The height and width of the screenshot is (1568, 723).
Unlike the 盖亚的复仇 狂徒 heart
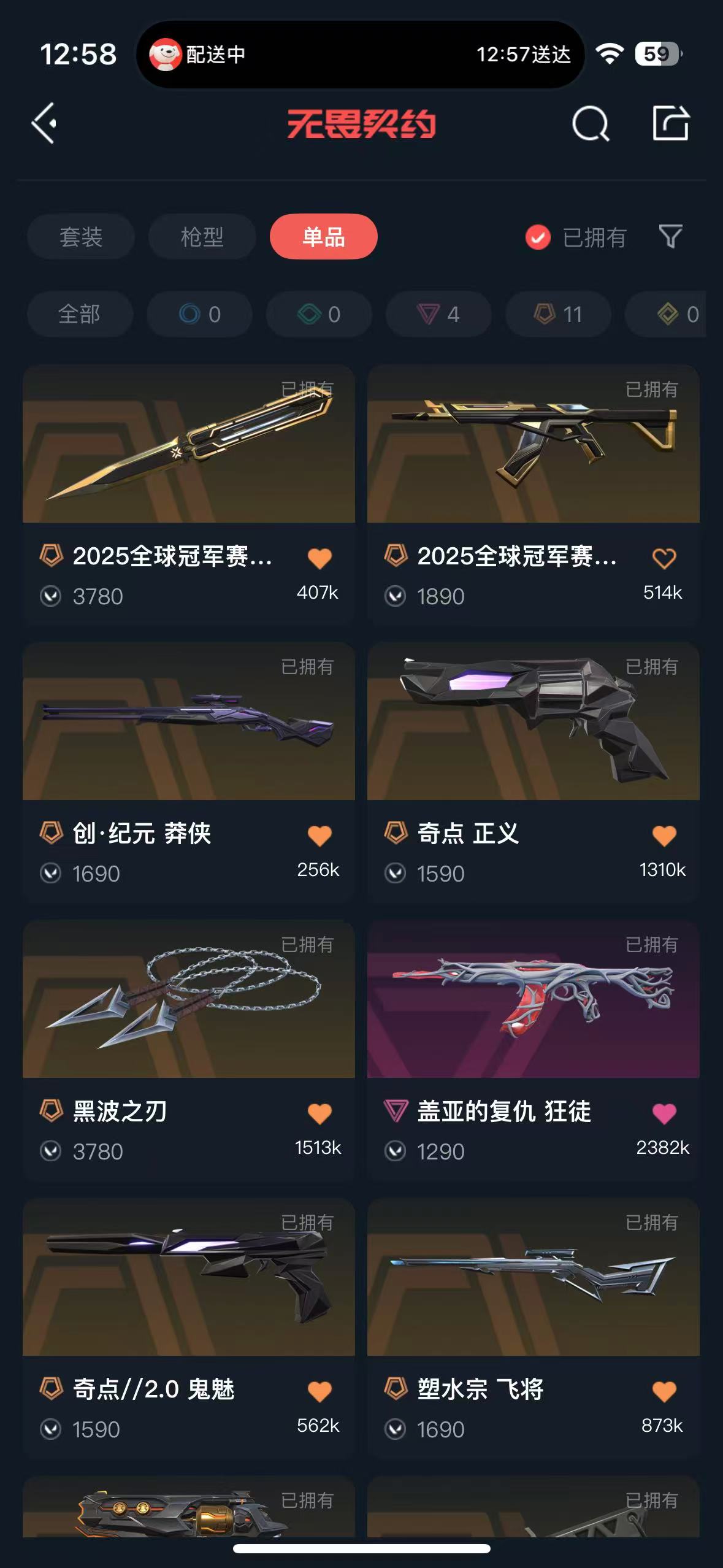tap(664, 1113)
